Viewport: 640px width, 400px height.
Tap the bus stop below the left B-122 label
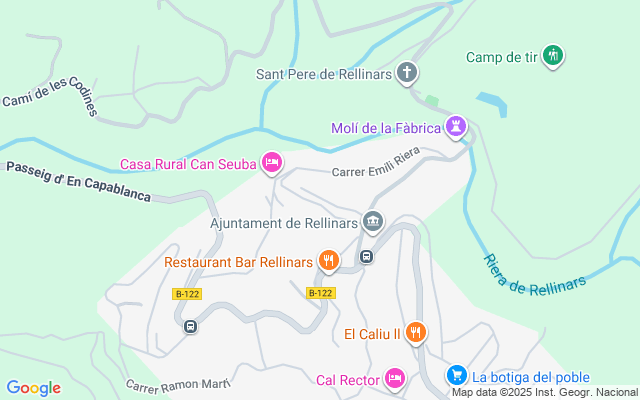190,326
